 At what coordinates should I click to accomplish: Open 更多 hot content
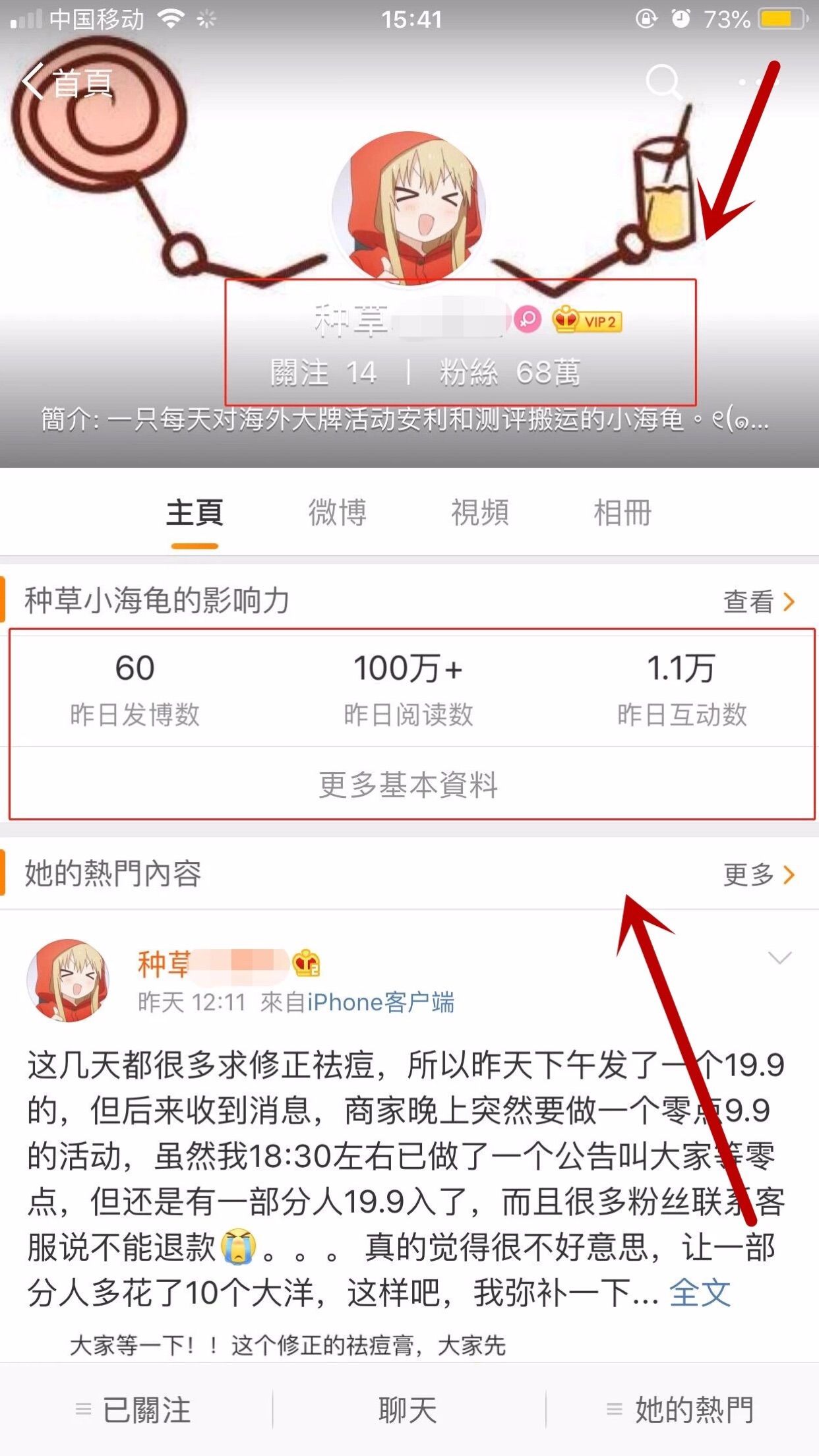pos(758,875)
